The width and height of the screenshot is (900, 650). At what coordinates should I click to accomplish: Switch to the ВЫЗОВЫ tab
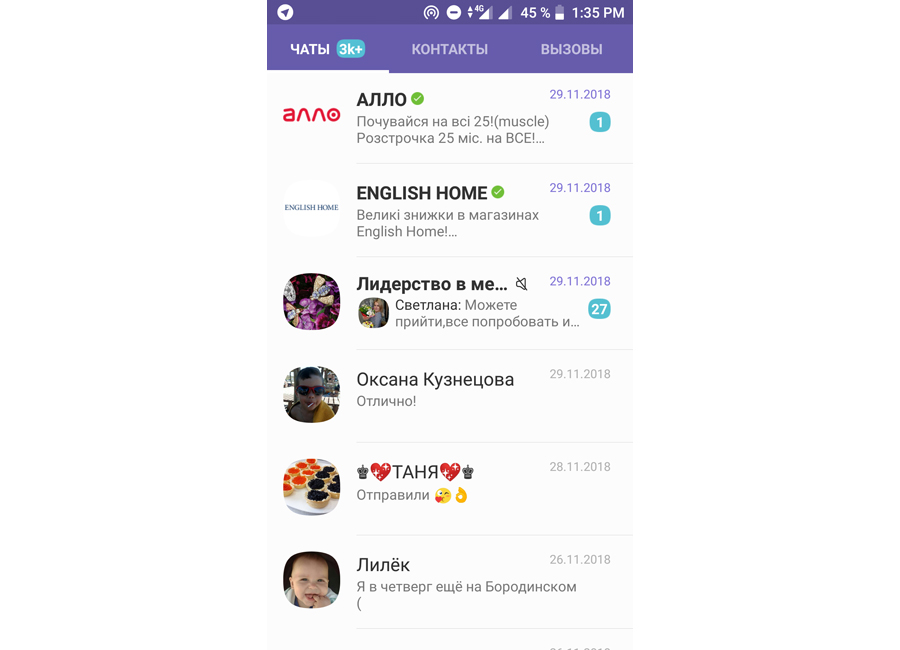[571, 49]
